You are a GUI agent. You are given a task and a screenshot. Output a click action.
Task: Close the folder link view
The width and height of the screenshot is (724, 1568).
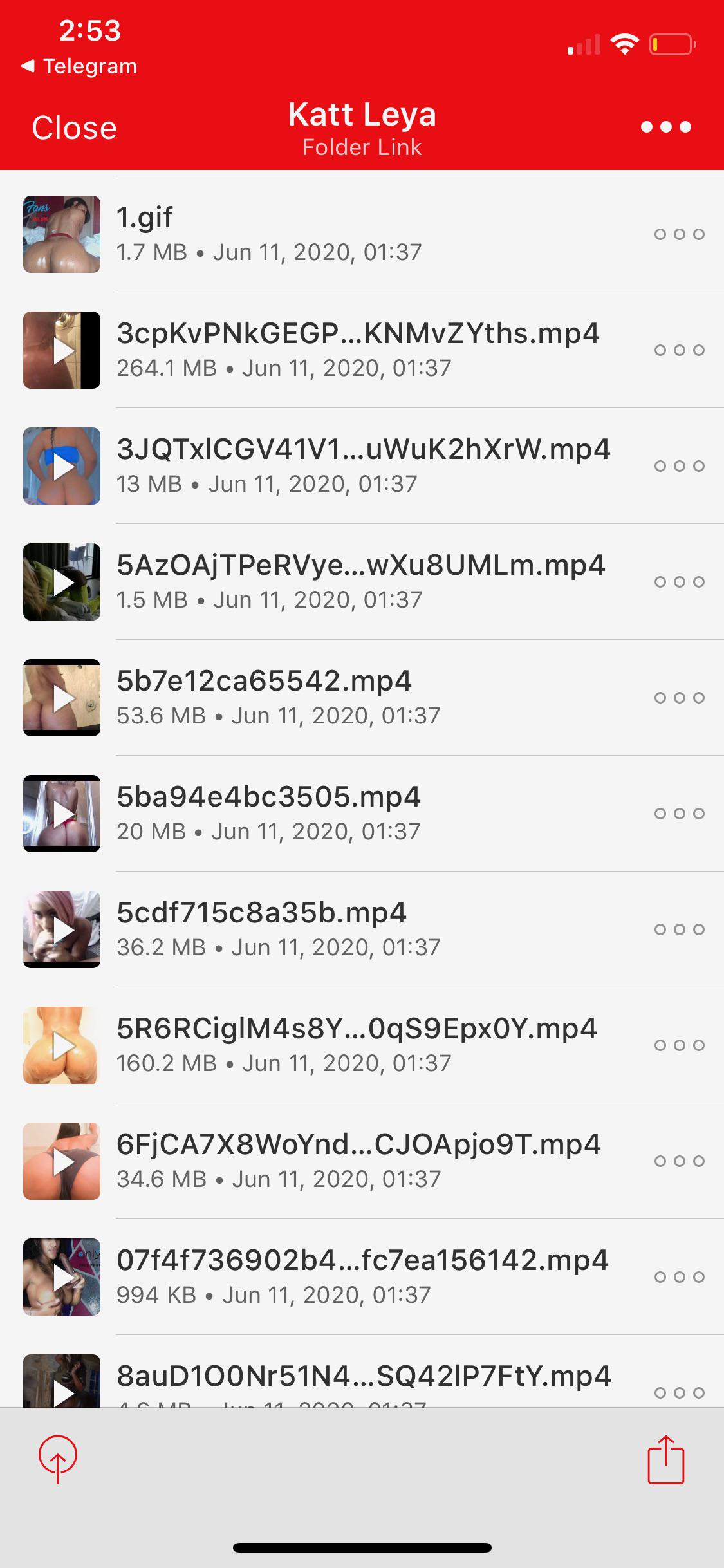[74, 127]
